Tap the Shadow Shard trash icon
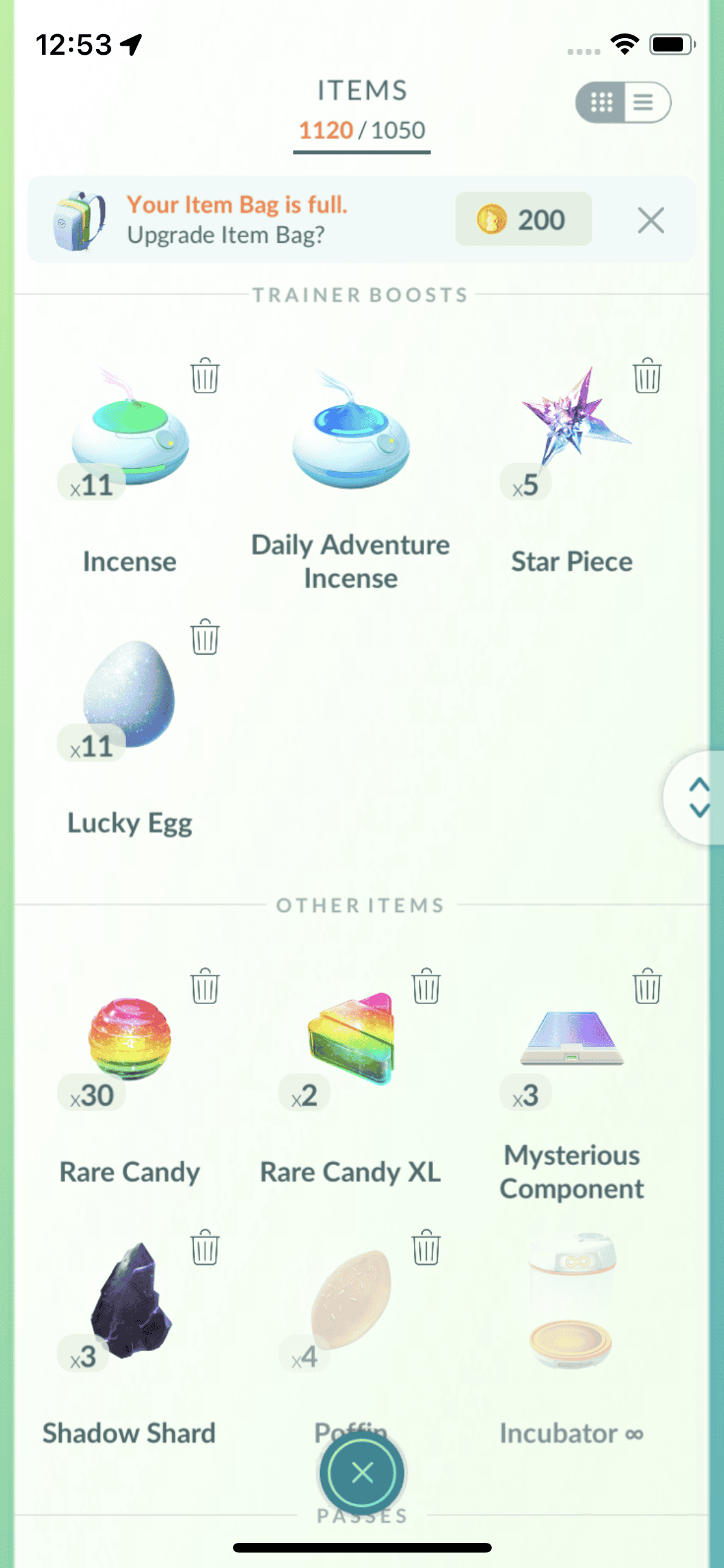Screen dimensions: 724x1568 [x=205, y=1247]
